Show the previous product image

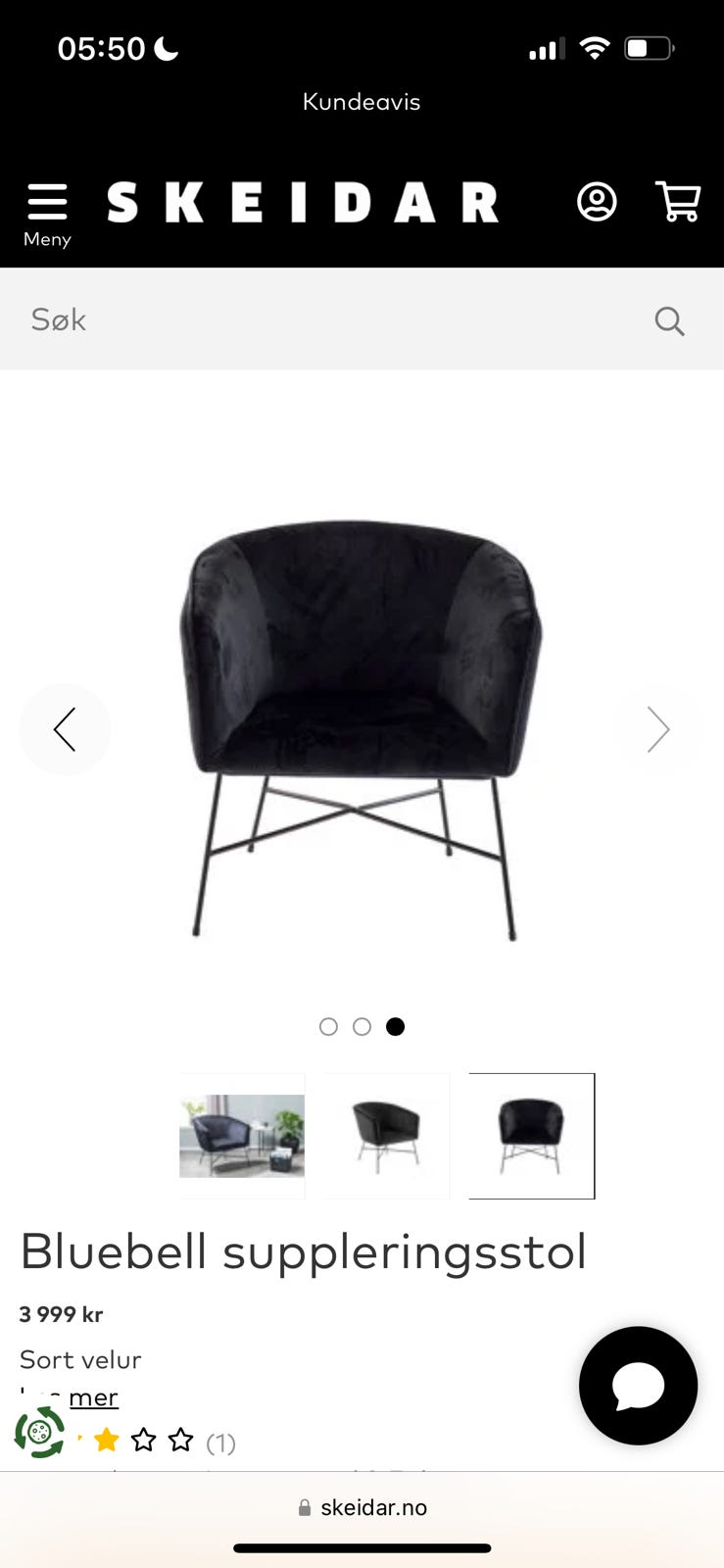pyautogui.click(x=65, y=729)
